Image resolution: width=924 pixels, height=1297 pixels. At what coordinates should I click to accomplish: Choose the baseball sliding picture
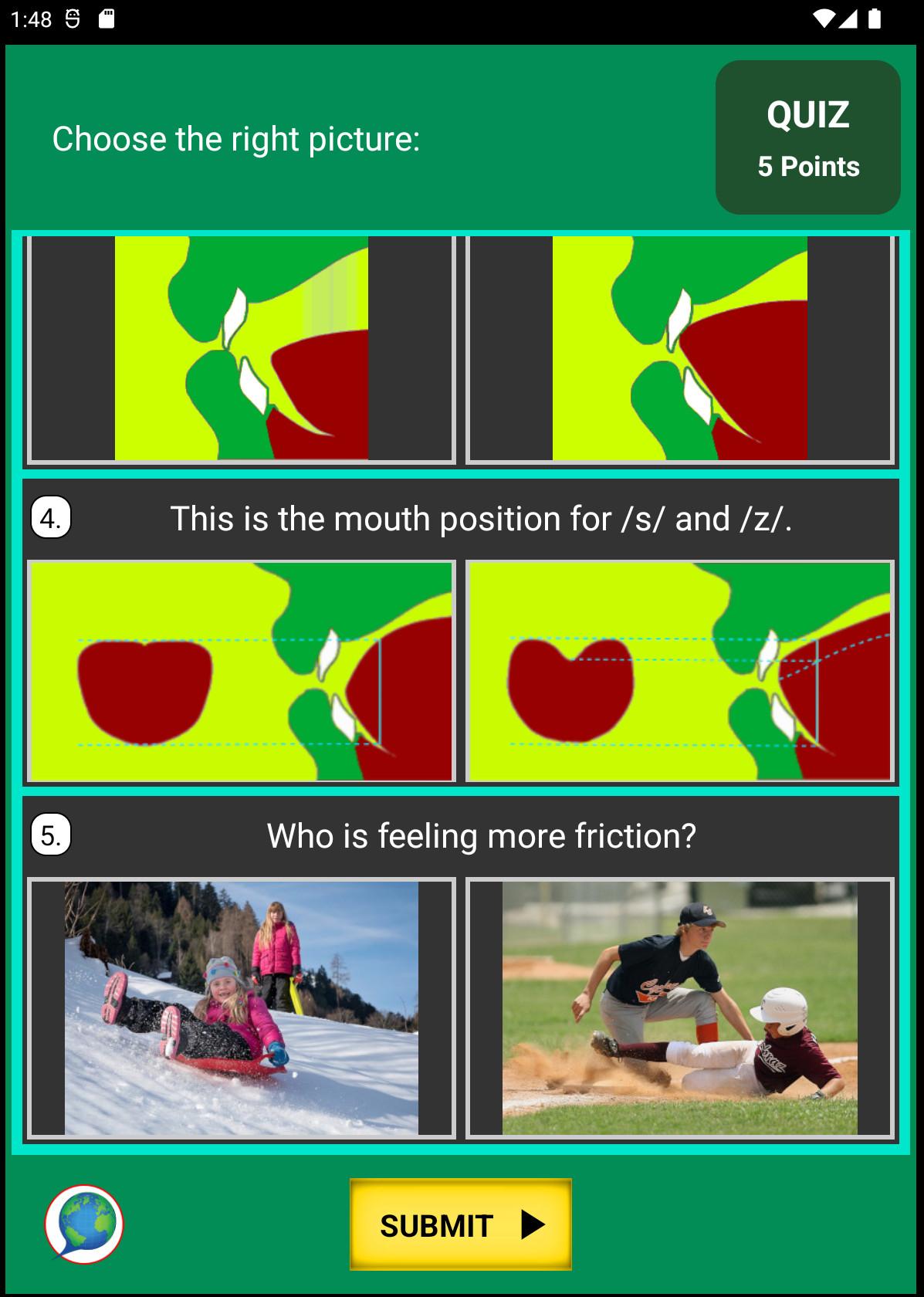coord(679,1007)
